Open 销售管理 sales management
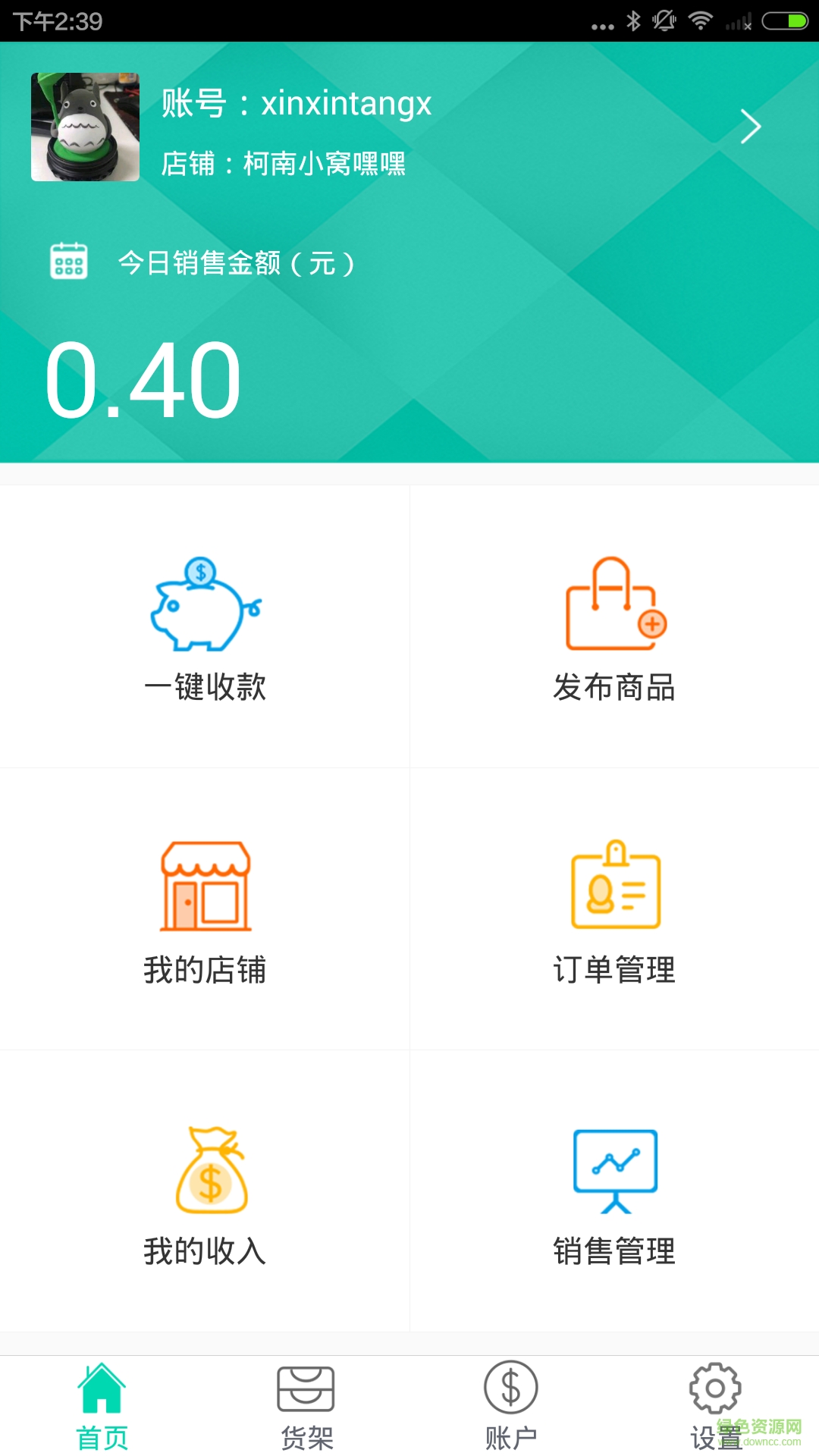 [x=614, y=1192]
